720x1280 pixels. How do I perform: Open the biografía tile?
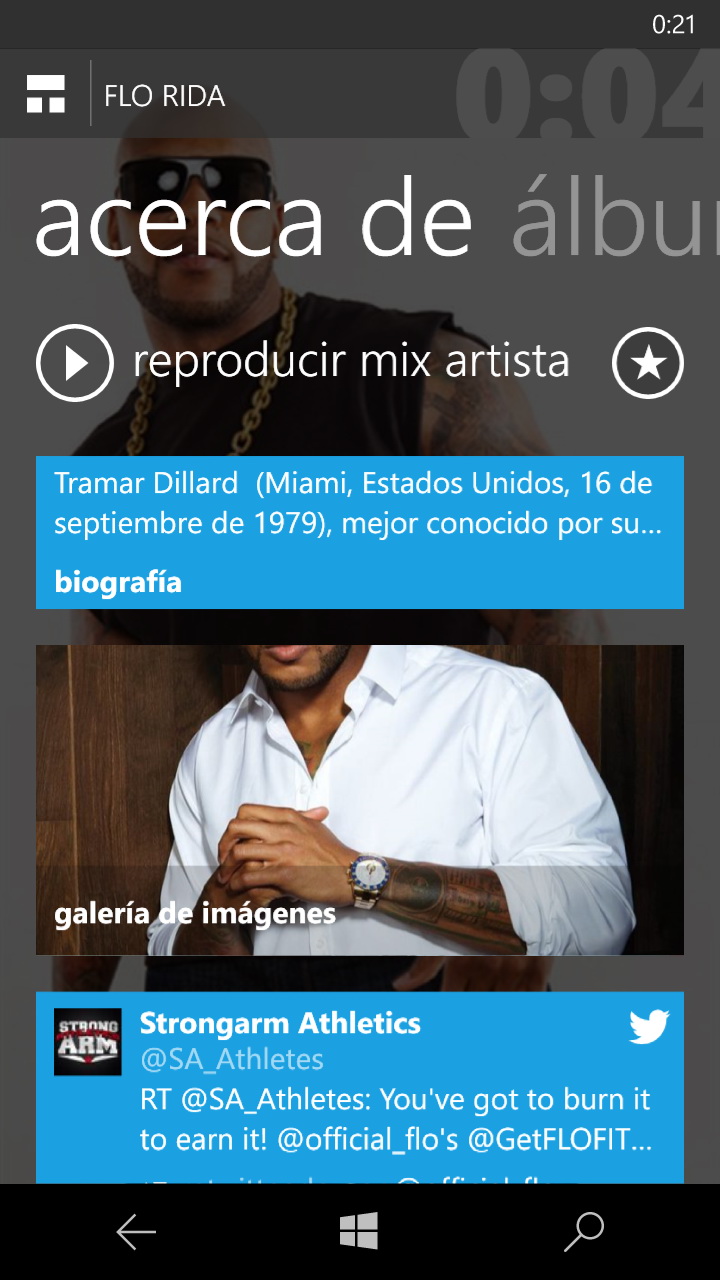click(360, 532)
